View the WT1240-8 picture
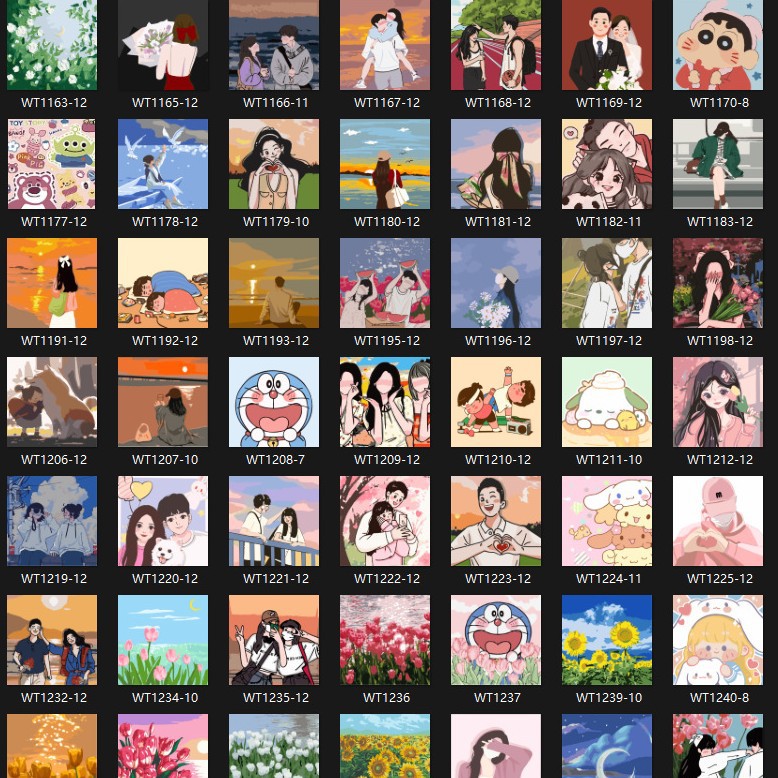 point(718,640)
